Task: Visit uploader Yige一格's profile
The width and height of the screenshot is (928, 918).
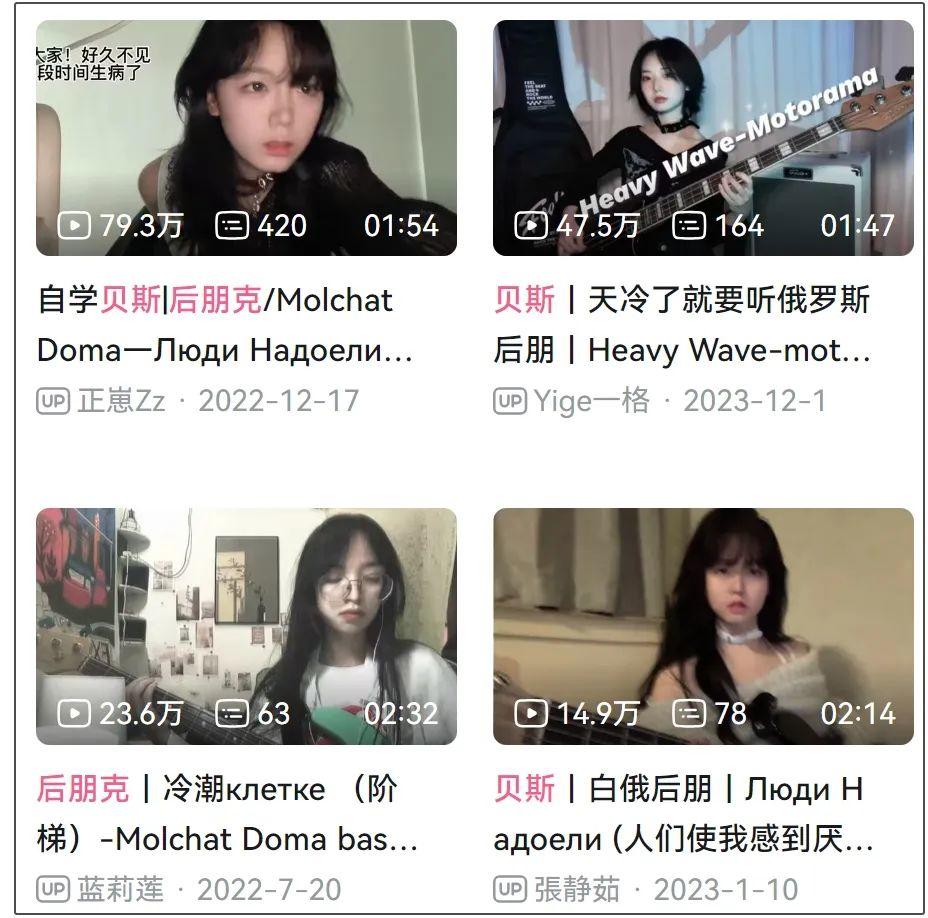Action: point(592,401)
